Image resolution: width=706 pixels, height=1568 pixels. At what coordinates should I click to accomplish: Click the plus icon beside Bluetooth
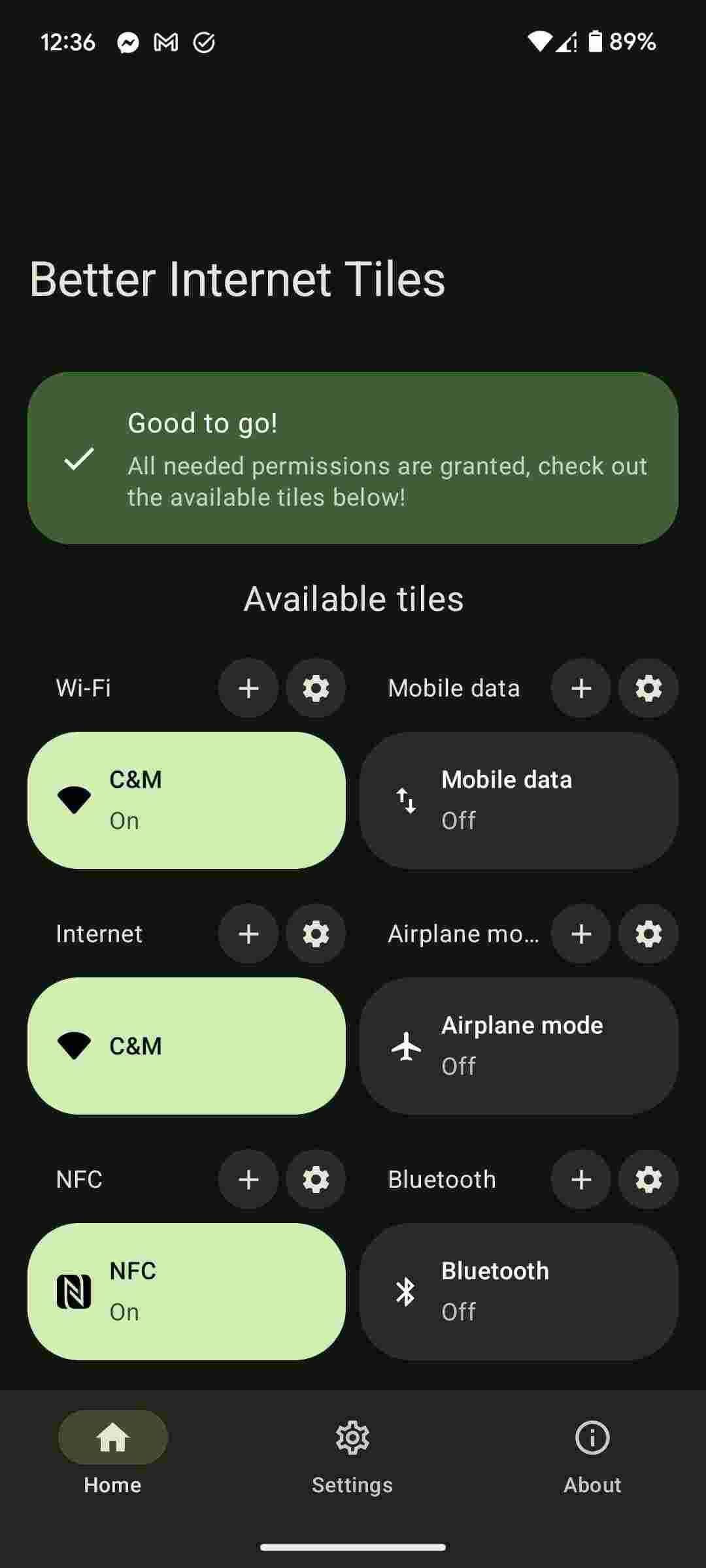580,1179
